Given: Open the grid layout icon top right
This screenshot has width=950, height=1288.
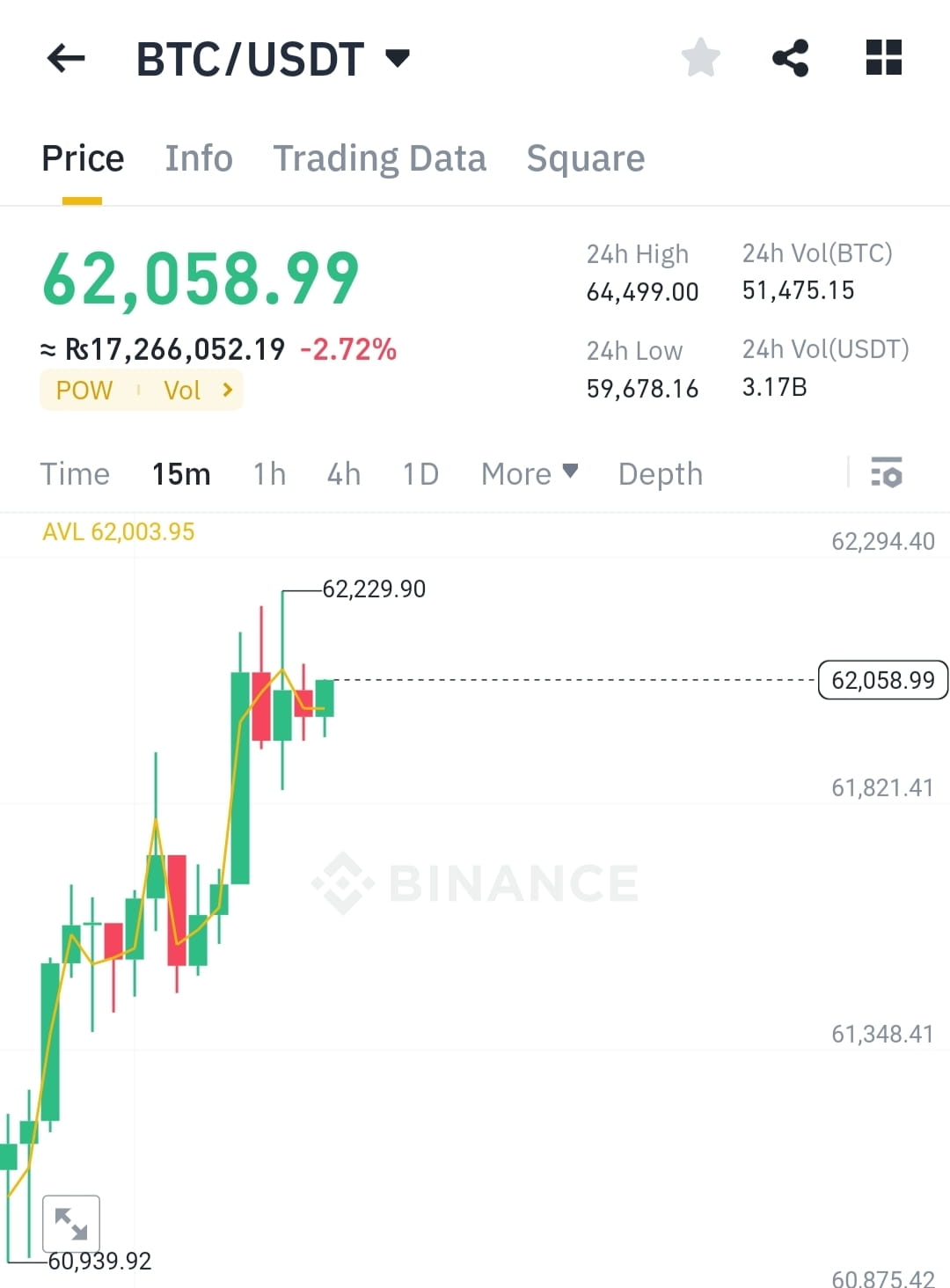Looking at the screenshot, I should coord(882,57).
